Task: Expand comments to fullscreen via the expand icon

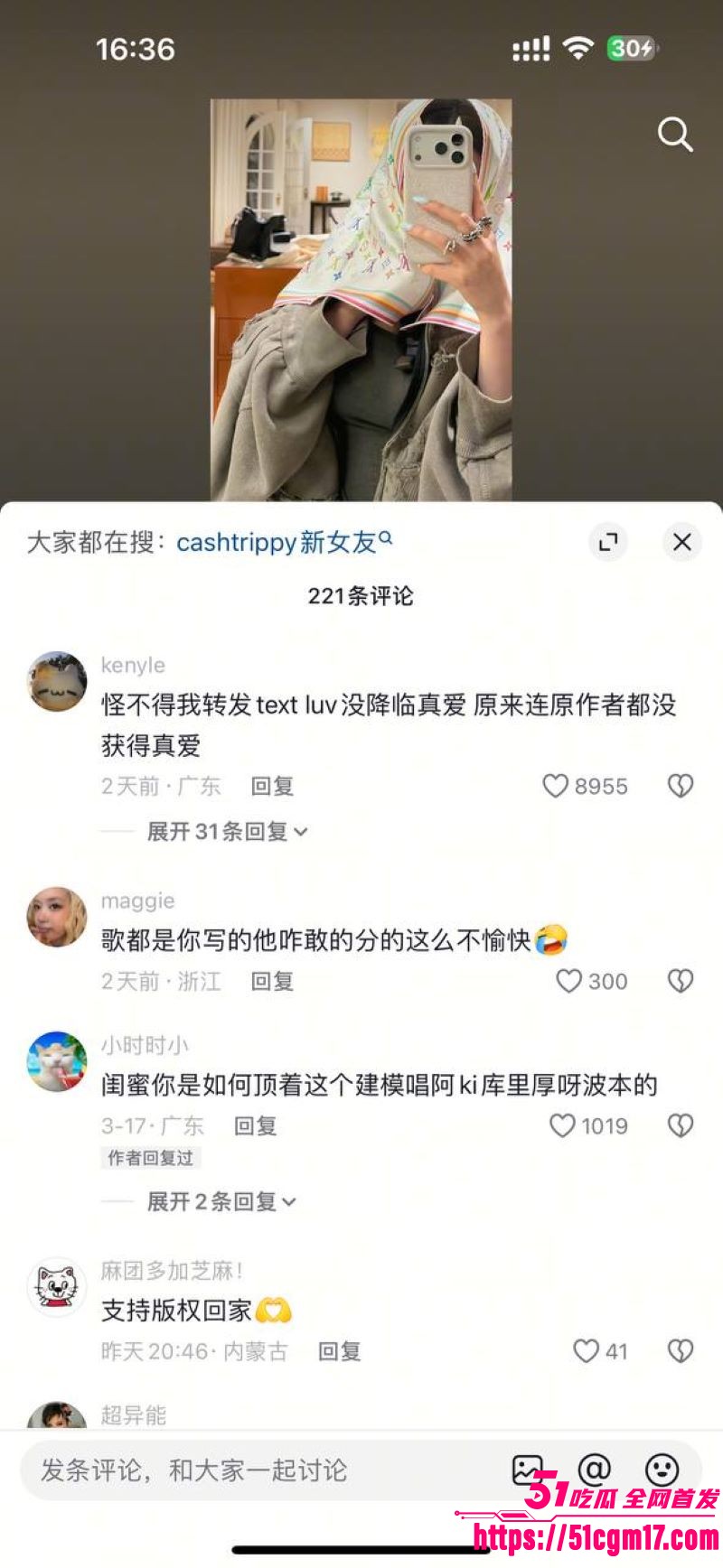Action: pyautogui.click(x=608, y=541)
